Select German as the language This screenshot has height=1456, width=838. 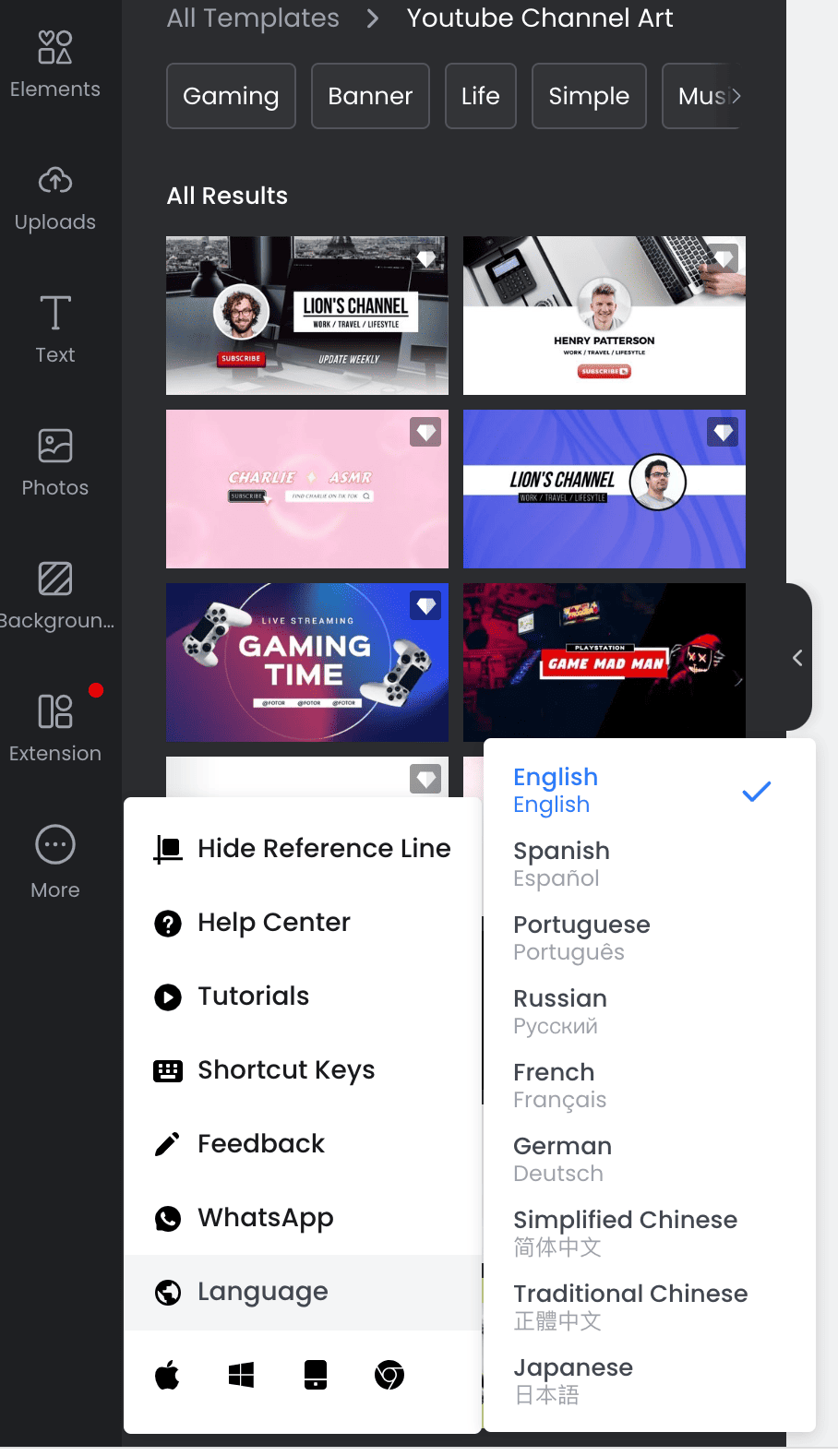click(x=649, y=1159)
